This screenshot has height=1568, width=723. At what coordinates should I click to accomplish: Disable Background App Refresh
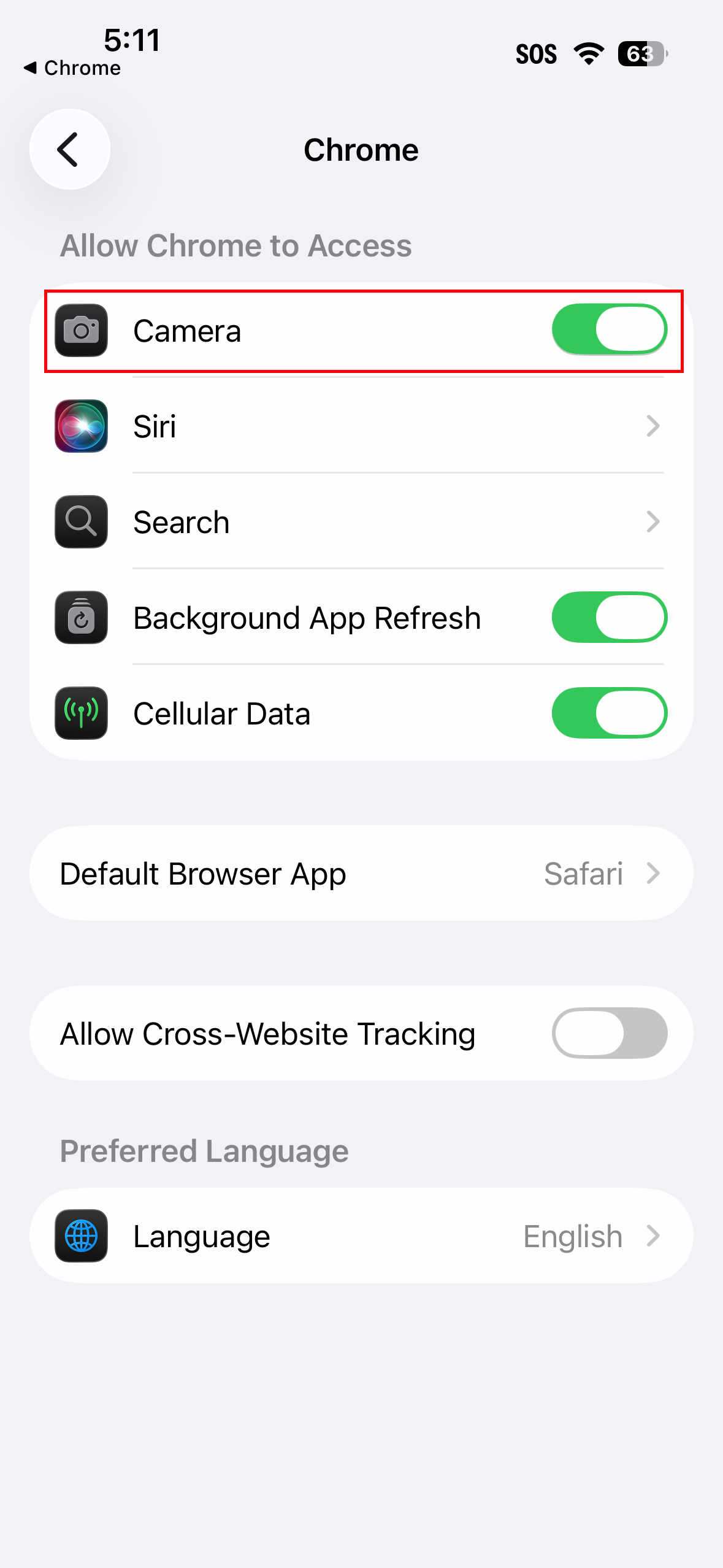608,617
